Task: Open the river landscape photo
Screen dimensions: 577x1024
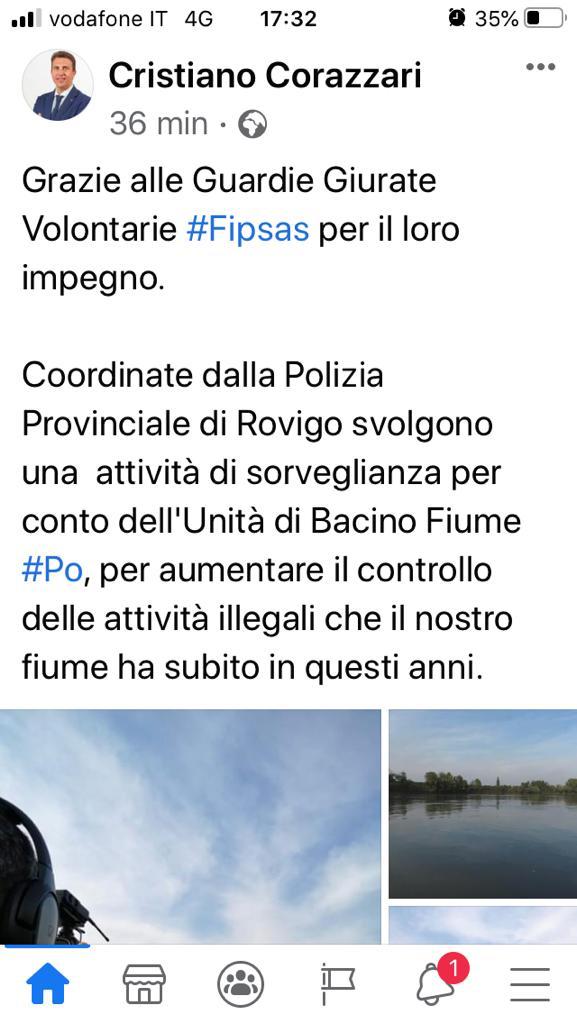Action: pos(483,804)
